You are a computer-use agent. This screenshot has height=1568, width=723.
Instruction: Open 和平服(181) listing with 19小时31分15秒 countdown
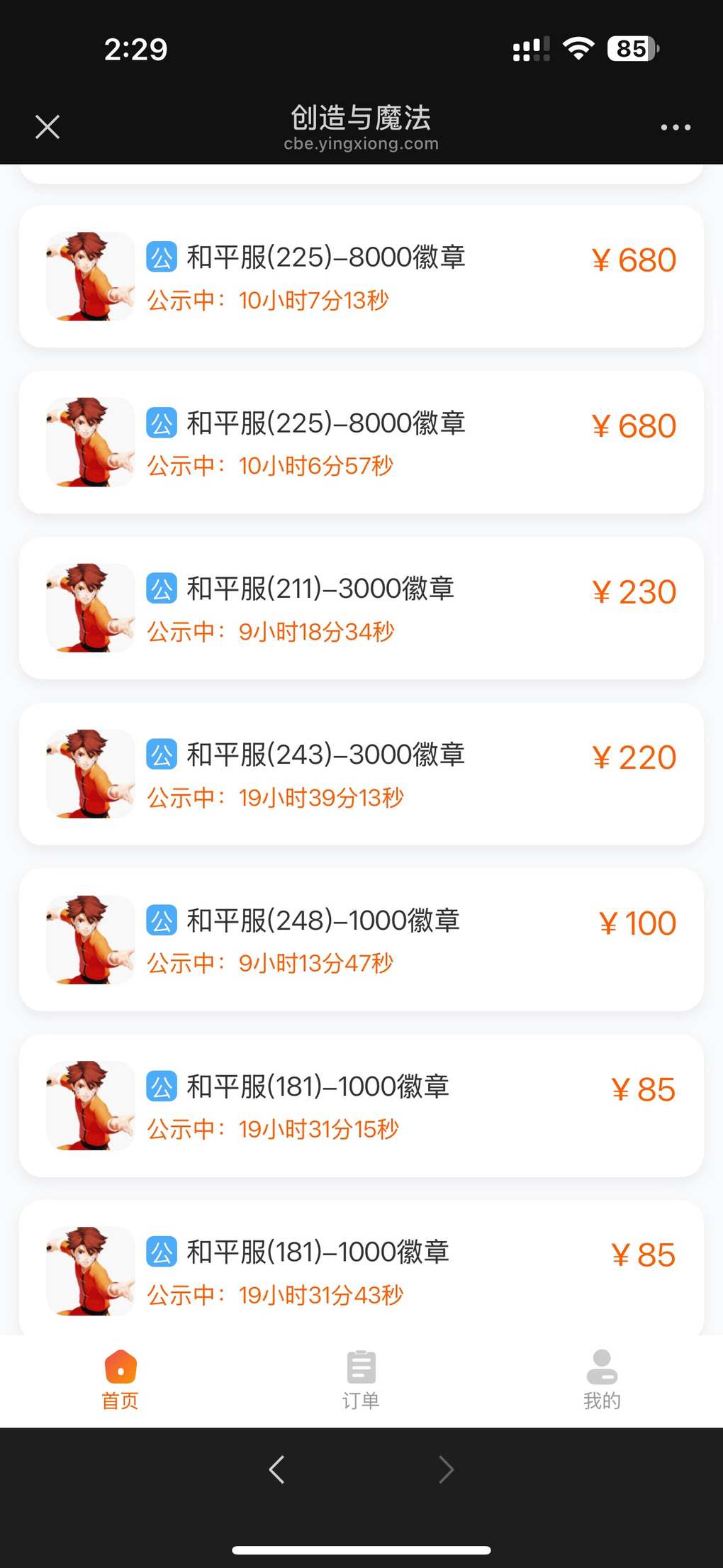[361, 1106]
